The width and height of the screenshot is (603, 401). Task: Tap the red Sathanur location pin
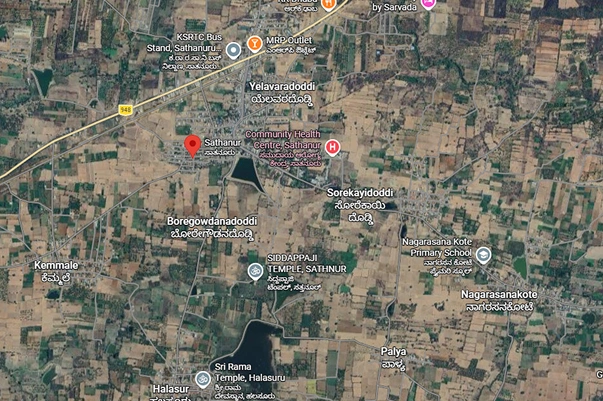point(192,145)
